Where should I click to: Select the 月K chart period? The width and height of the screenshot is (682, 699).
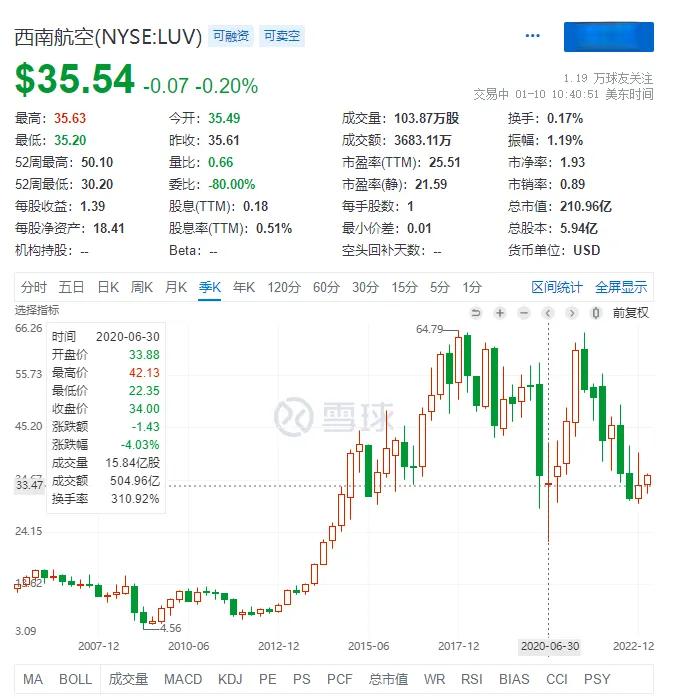coord(176,287)
